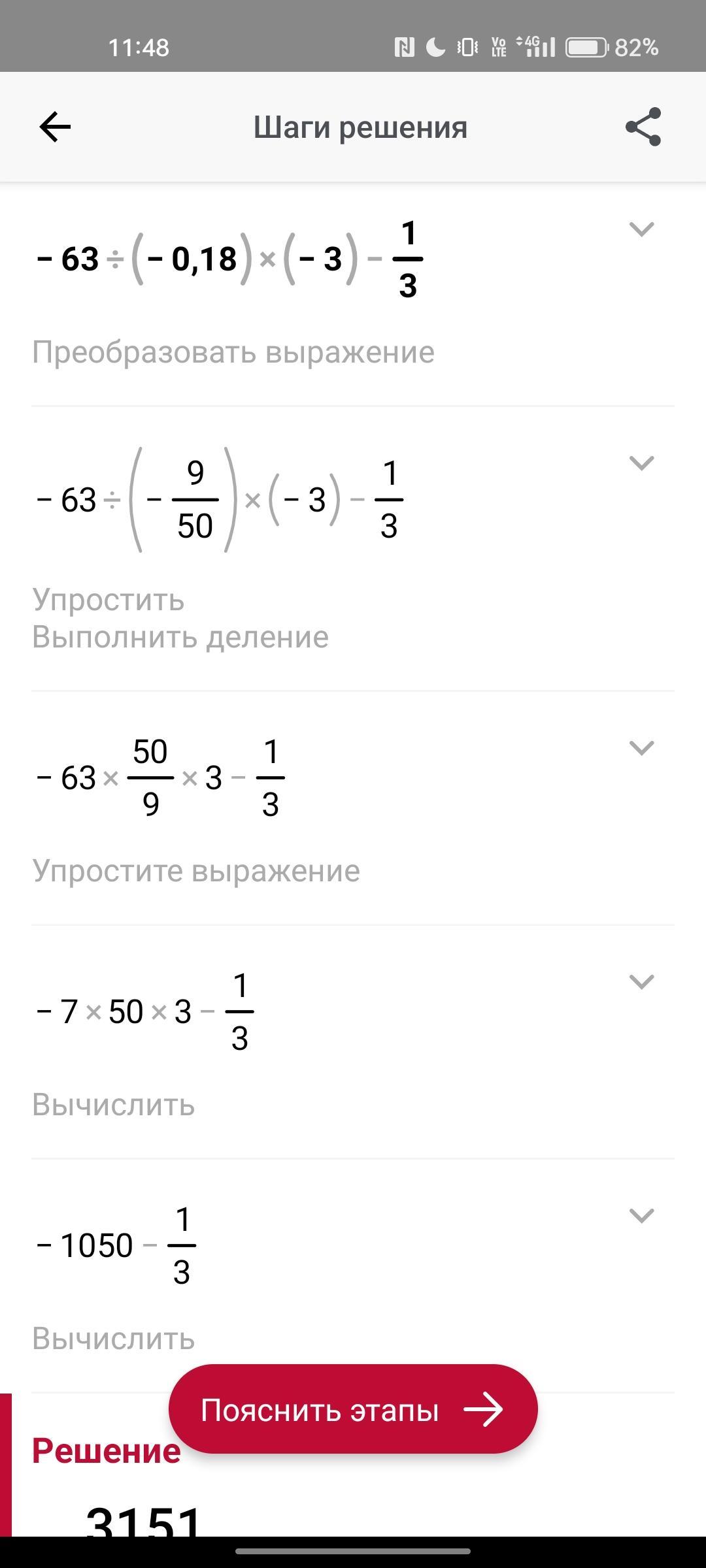Tap the Пояснить этапы button
The height and width of the screenshot is (1568, 706).
pos(353,1410)
